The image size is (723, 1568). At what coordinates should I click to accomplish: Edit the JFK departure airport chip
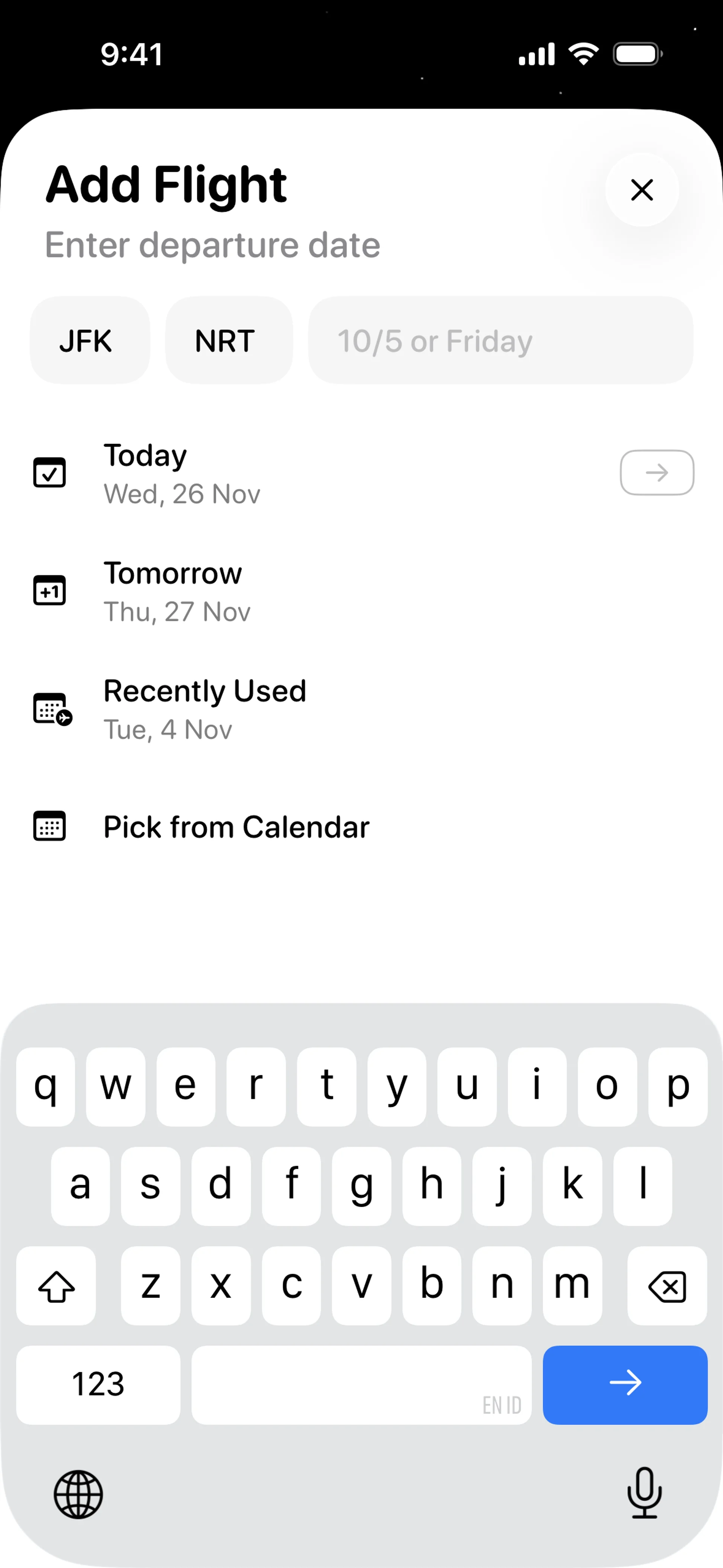click(90, 340)
